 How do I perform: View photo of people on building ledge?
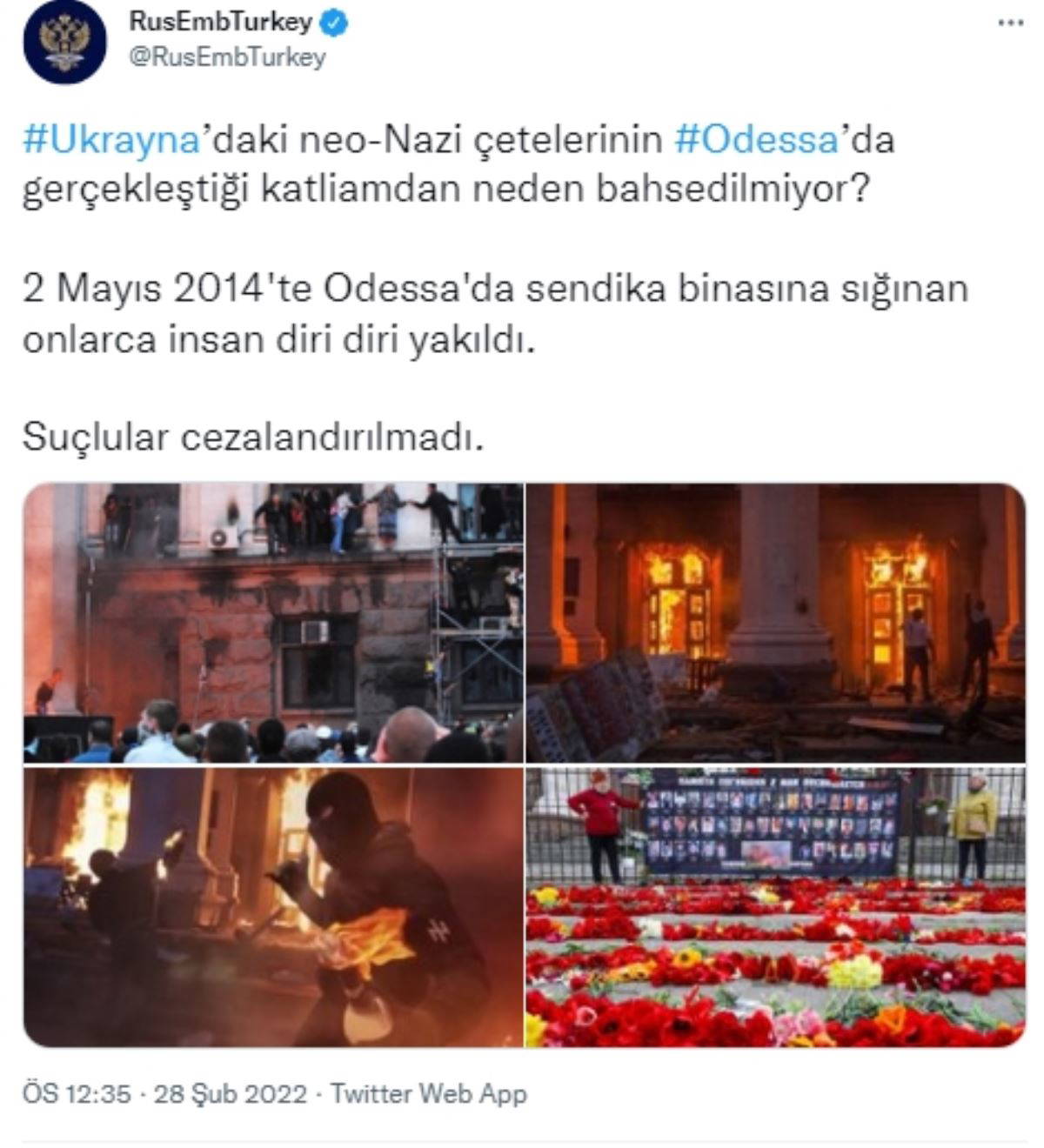(273, 623)
